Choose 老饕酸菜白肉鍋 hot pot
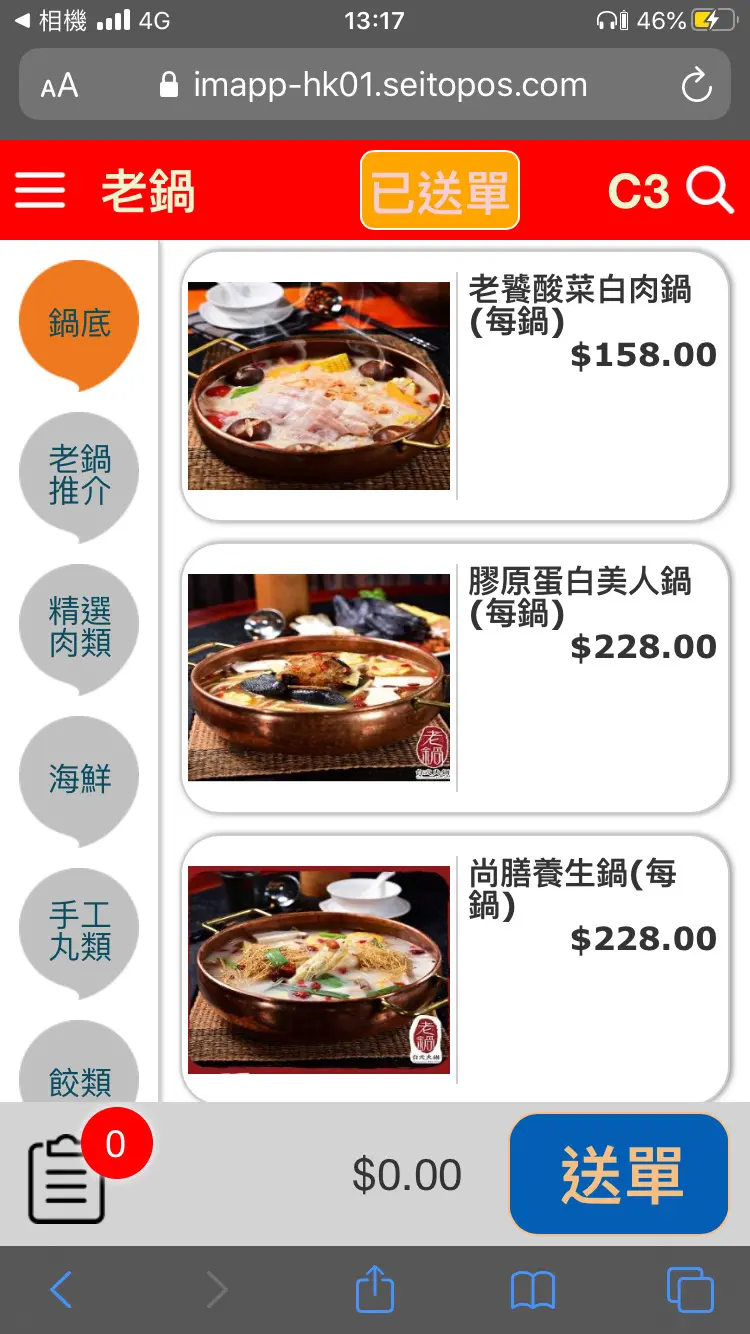 tap(455, 386)
